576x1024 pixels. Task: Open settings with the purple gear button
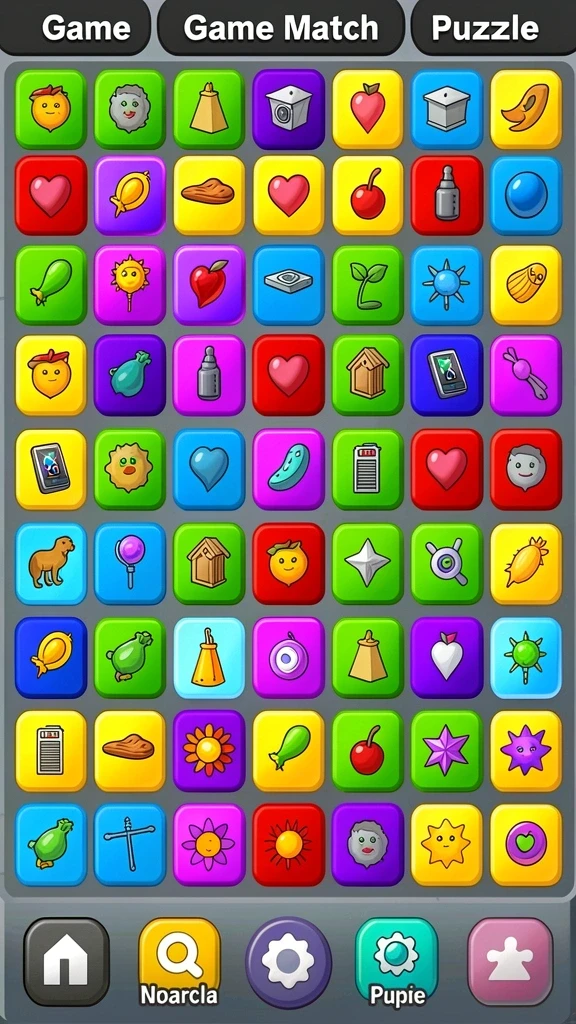288,962
